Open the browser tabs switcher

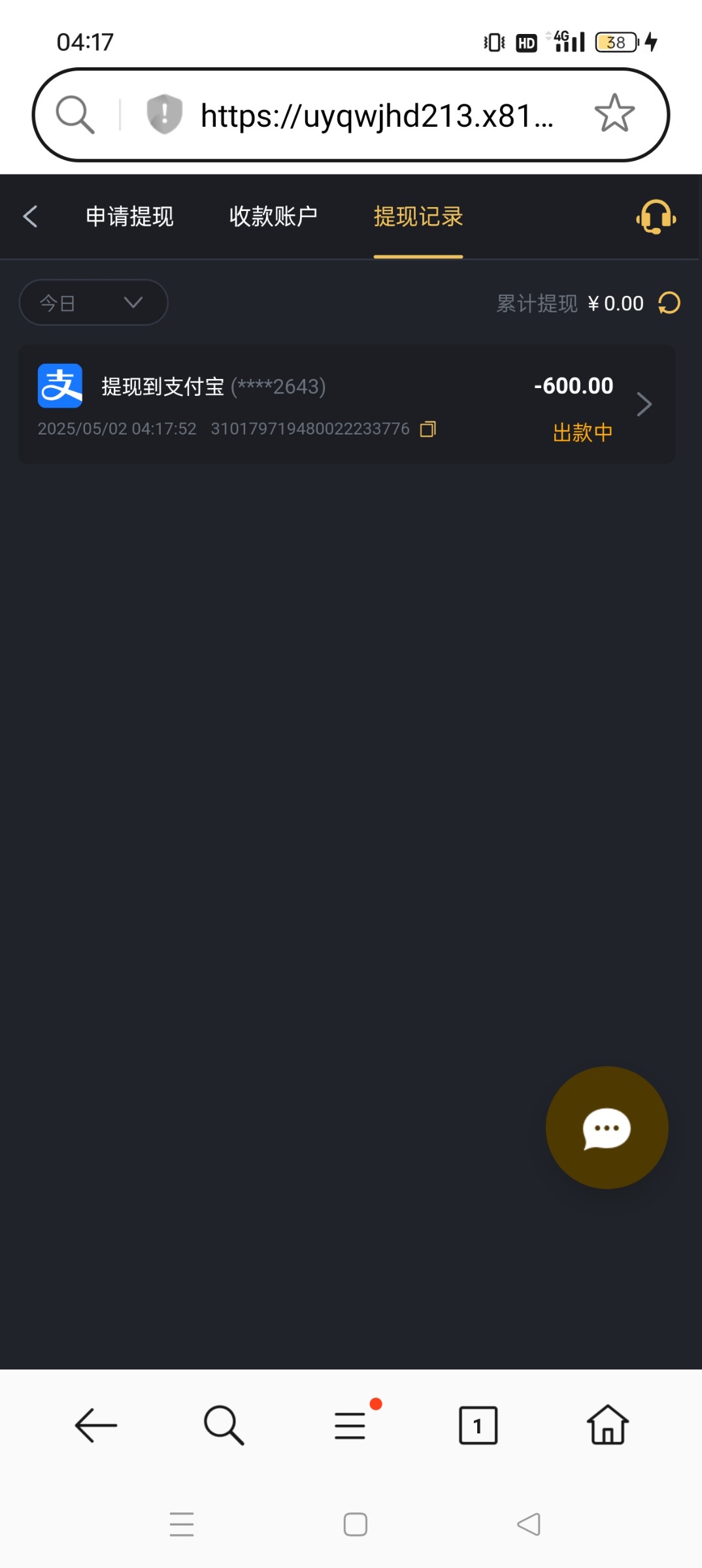point(478,1425)
